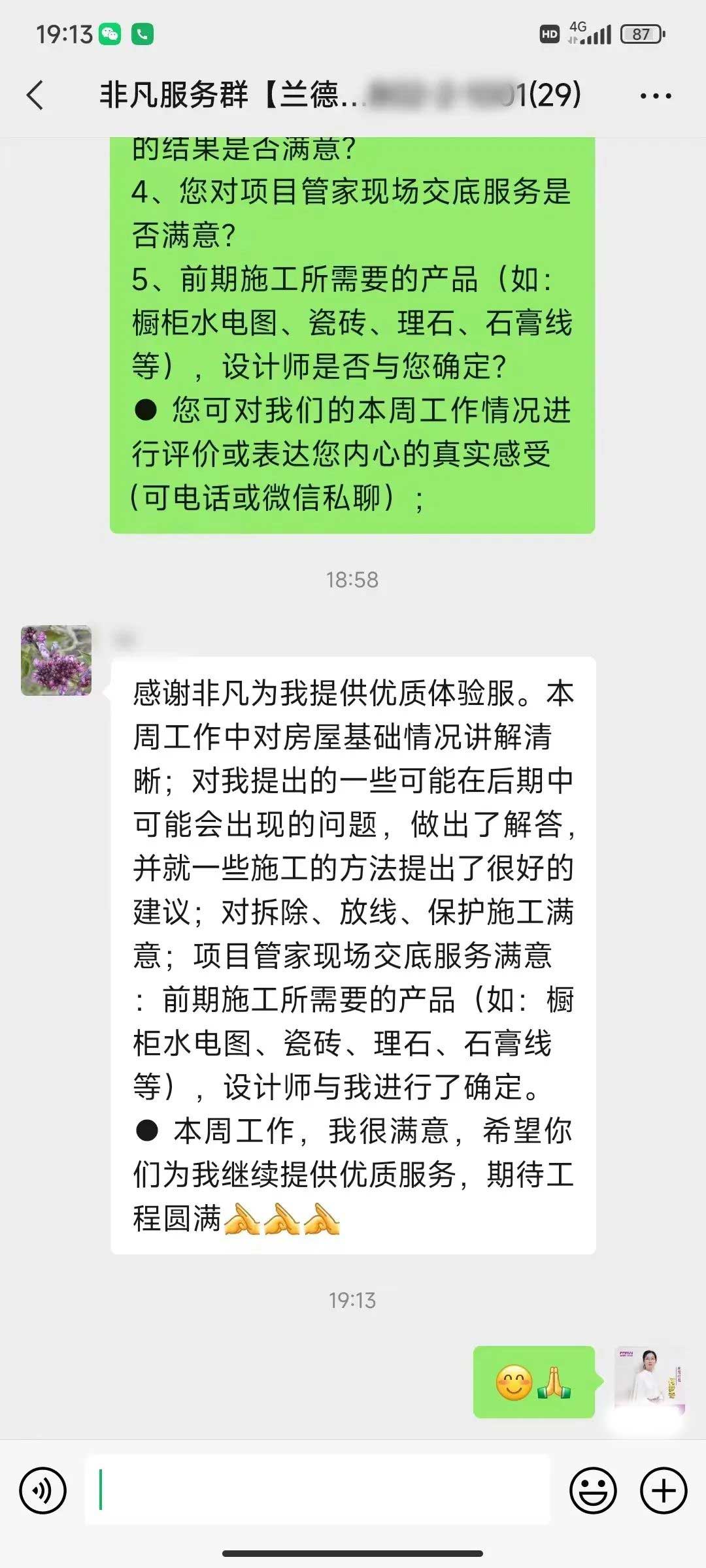Viewport: 706px width, 1568px height.
Task: Open your own profile avatar
Action: (x=648, y=1380)
